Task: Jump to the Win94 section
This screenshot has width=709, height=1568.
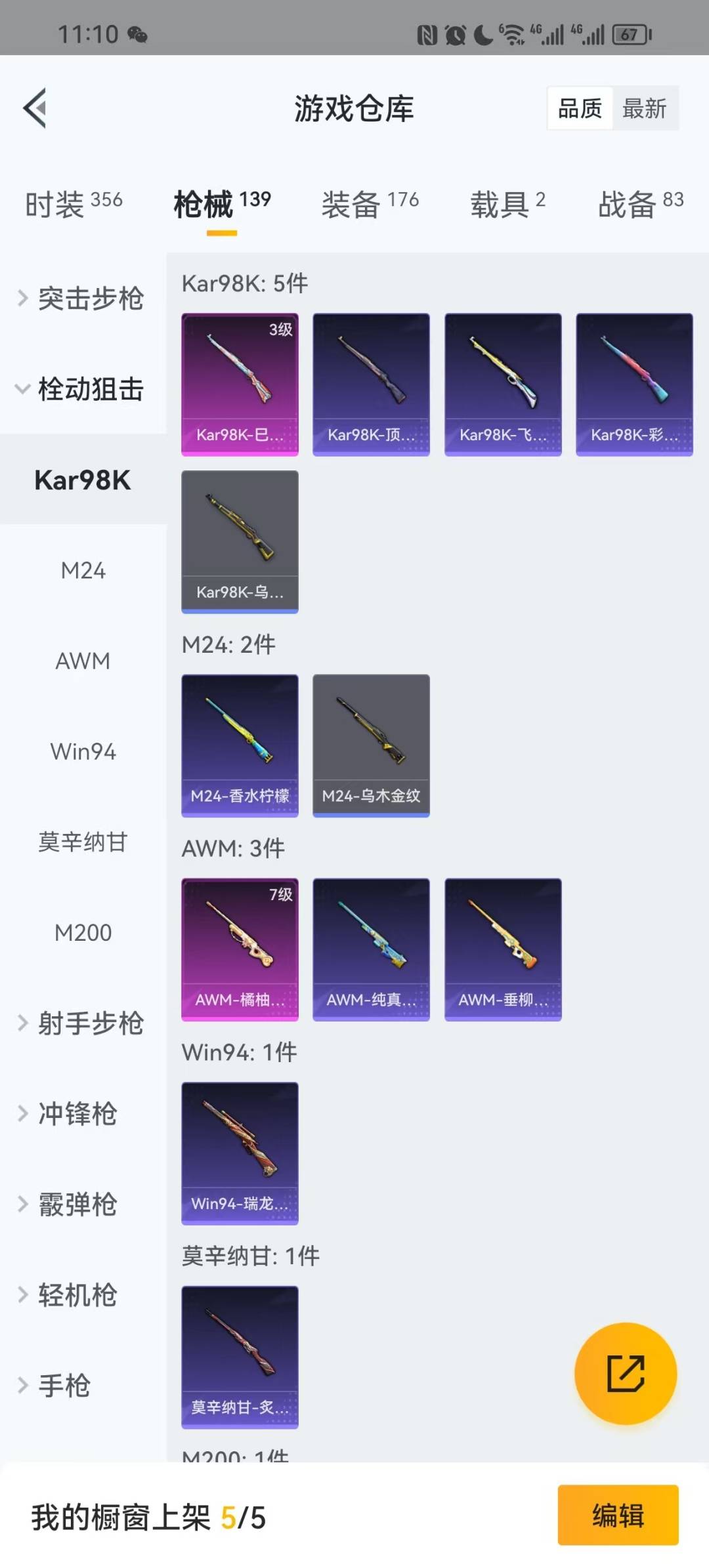Action: point(83,752)
